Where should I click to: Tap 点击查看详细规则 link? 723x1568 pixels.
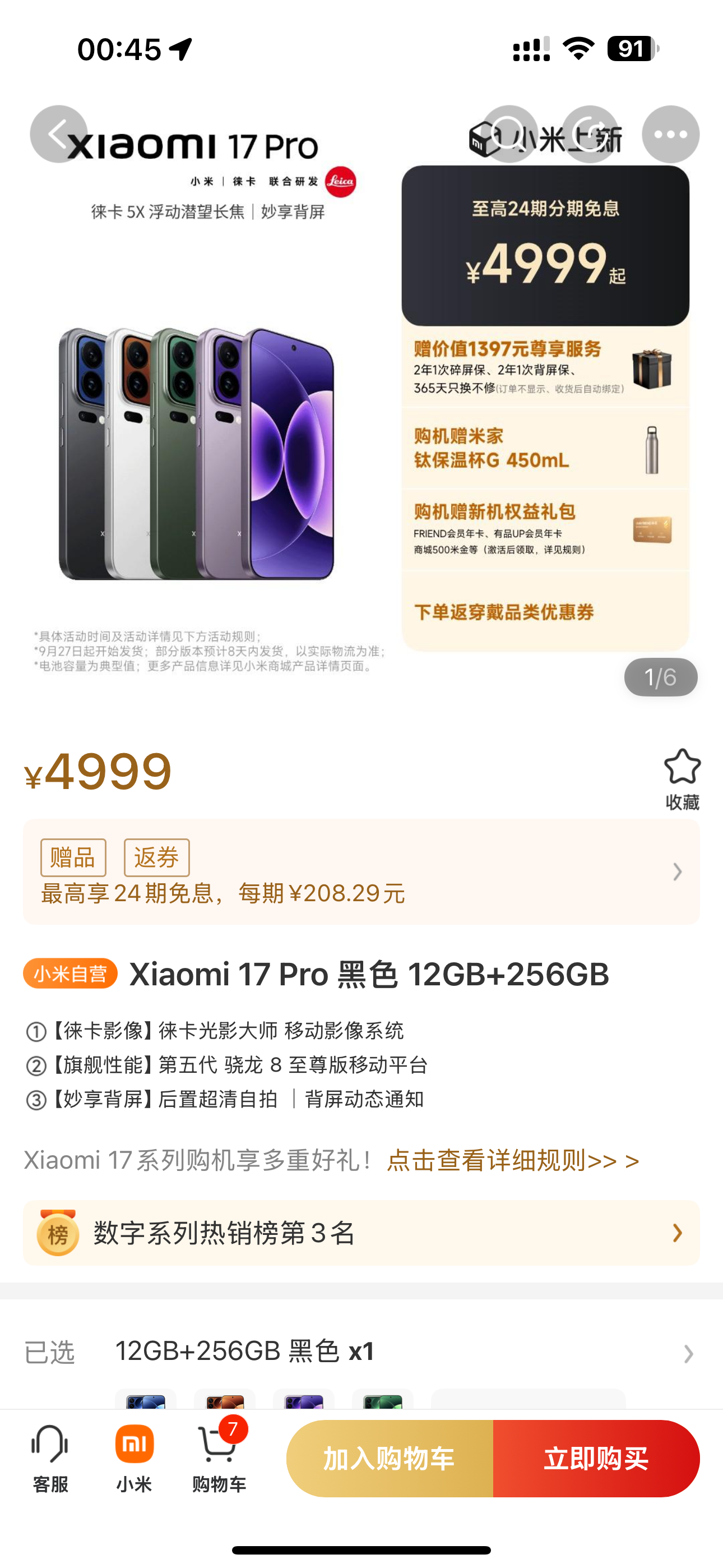coord(512,1160)
